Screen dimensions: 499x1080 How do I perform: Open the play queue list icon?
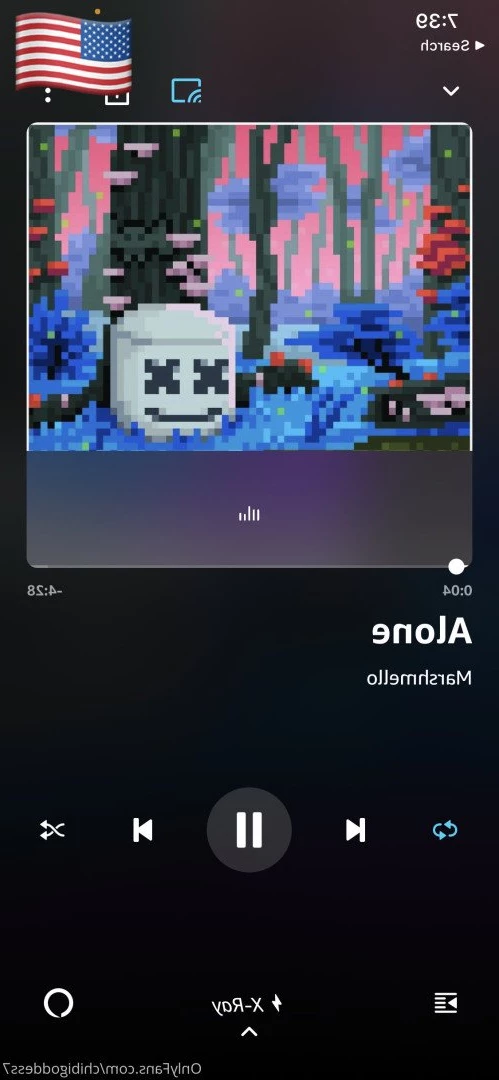pos(446,1004)
